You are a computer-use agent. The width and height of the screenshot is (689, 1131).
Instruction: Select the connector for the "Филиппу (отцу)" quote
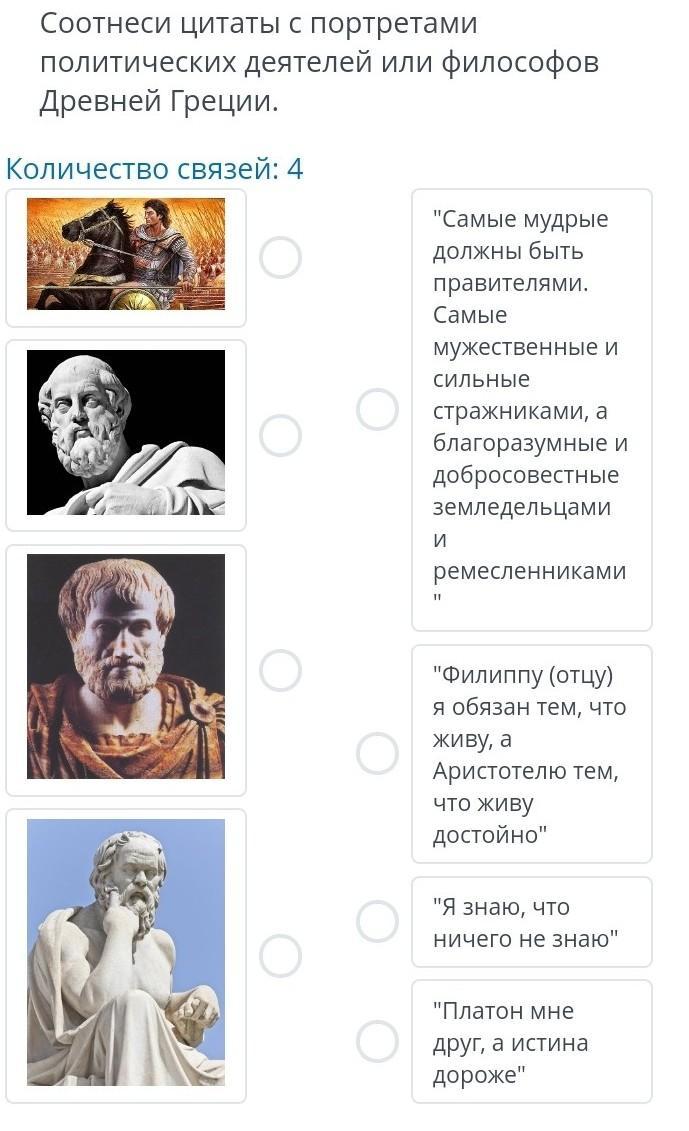[x=377, y=754]
